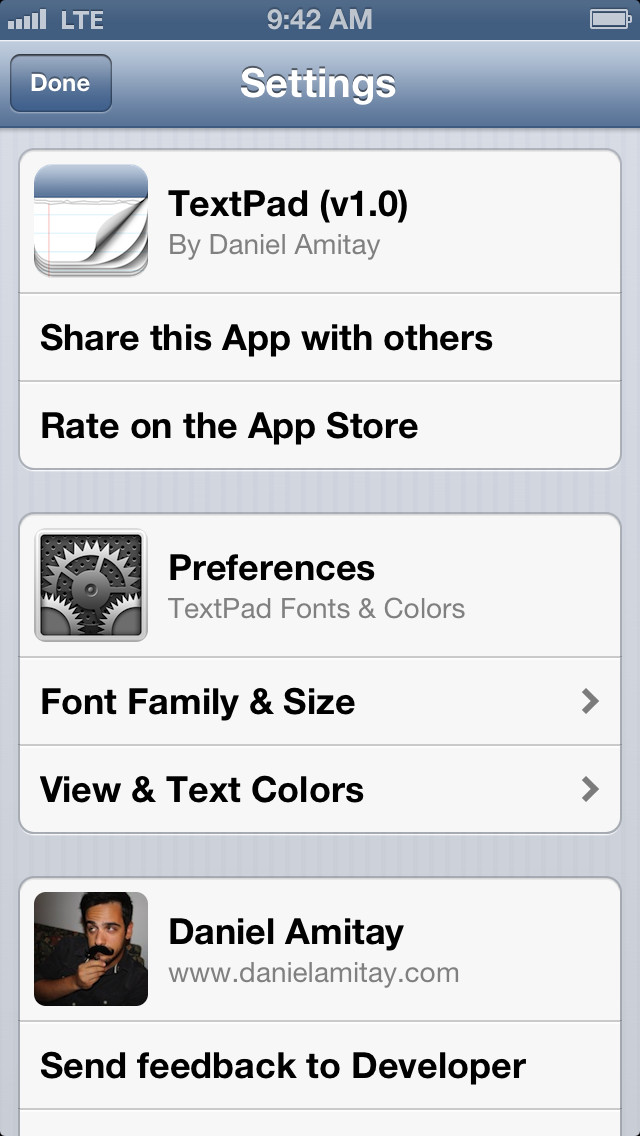Open Font Family & Size settings
Image resolution: width=640 pixels, height=1136 pixels.
point(320,701)
